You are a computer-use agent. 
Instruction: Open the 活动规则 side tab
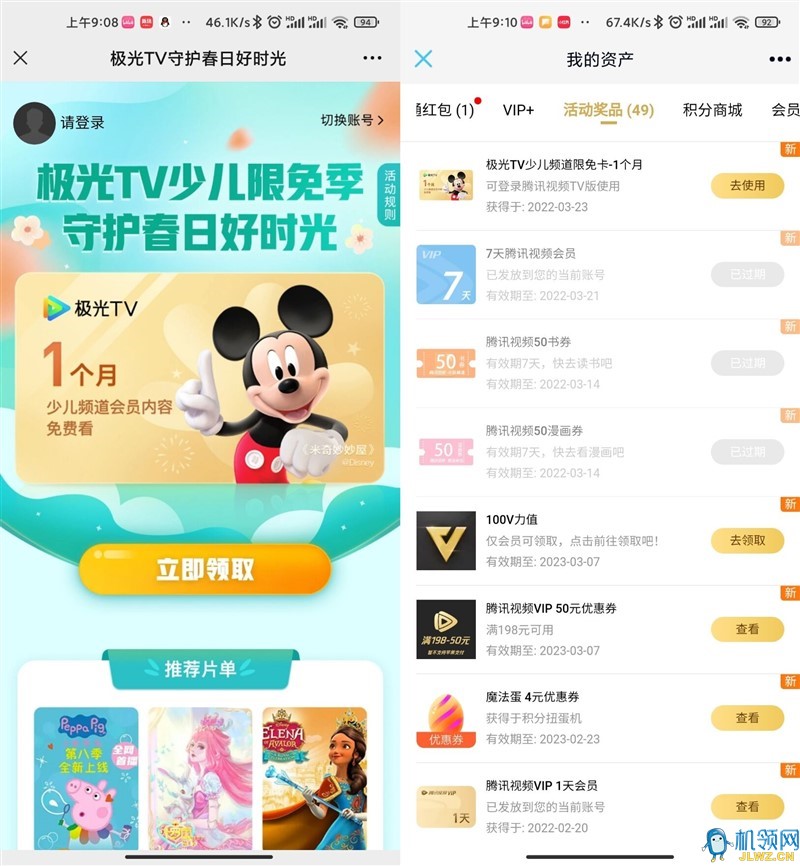tap(390, 195)
